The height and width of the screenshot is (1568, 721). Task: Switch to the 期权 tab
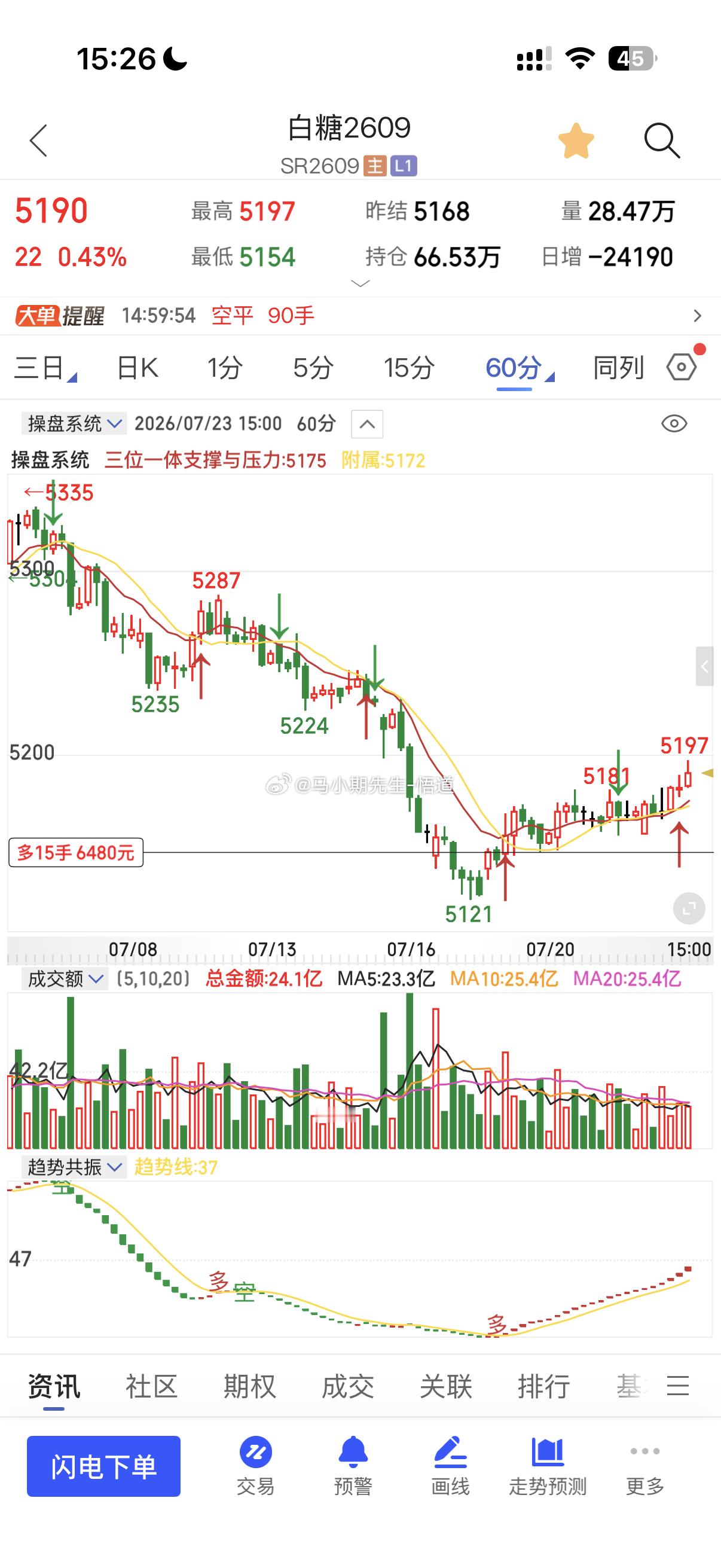click(249, 1386)
